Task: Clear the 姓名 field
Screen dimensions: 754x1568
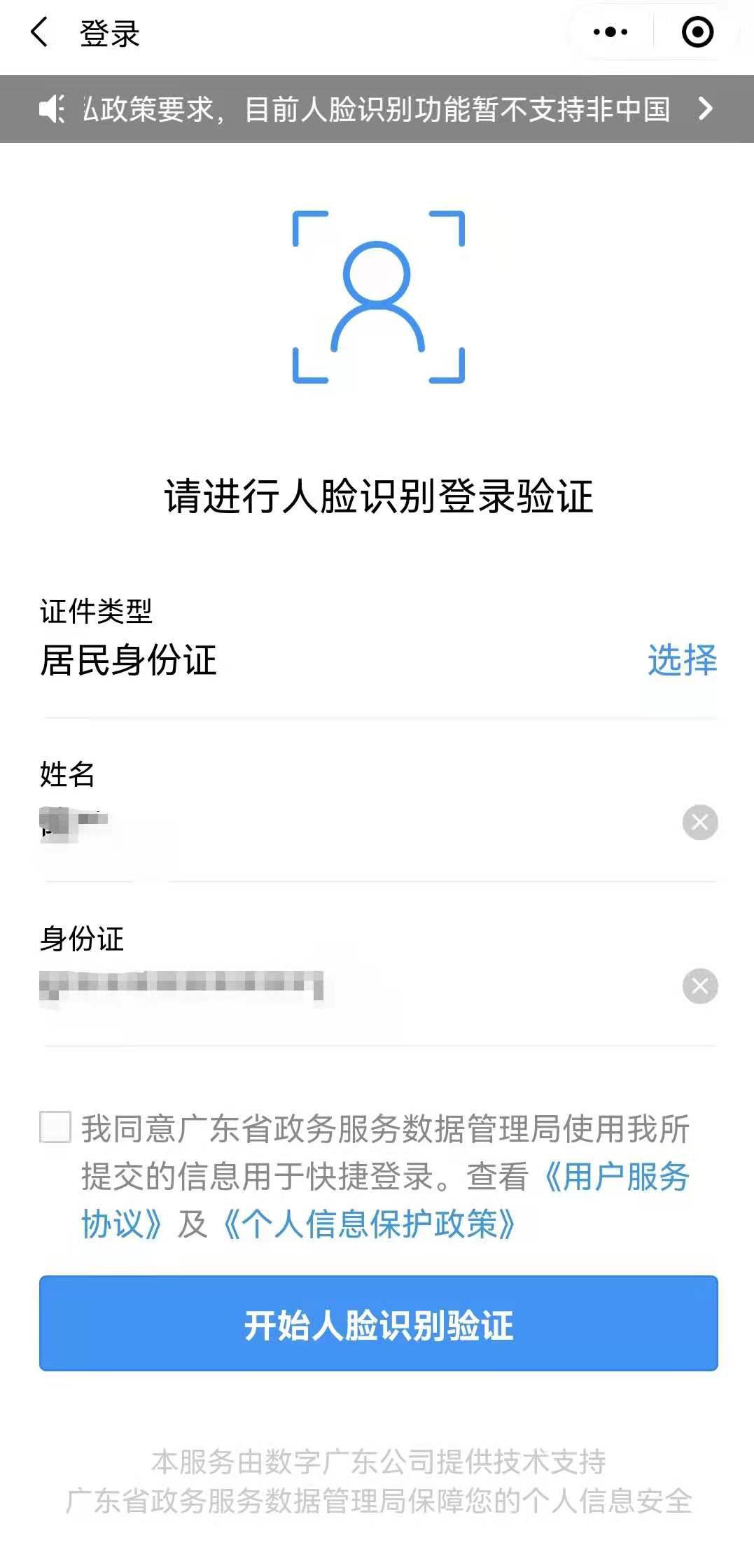Action: 699,822
